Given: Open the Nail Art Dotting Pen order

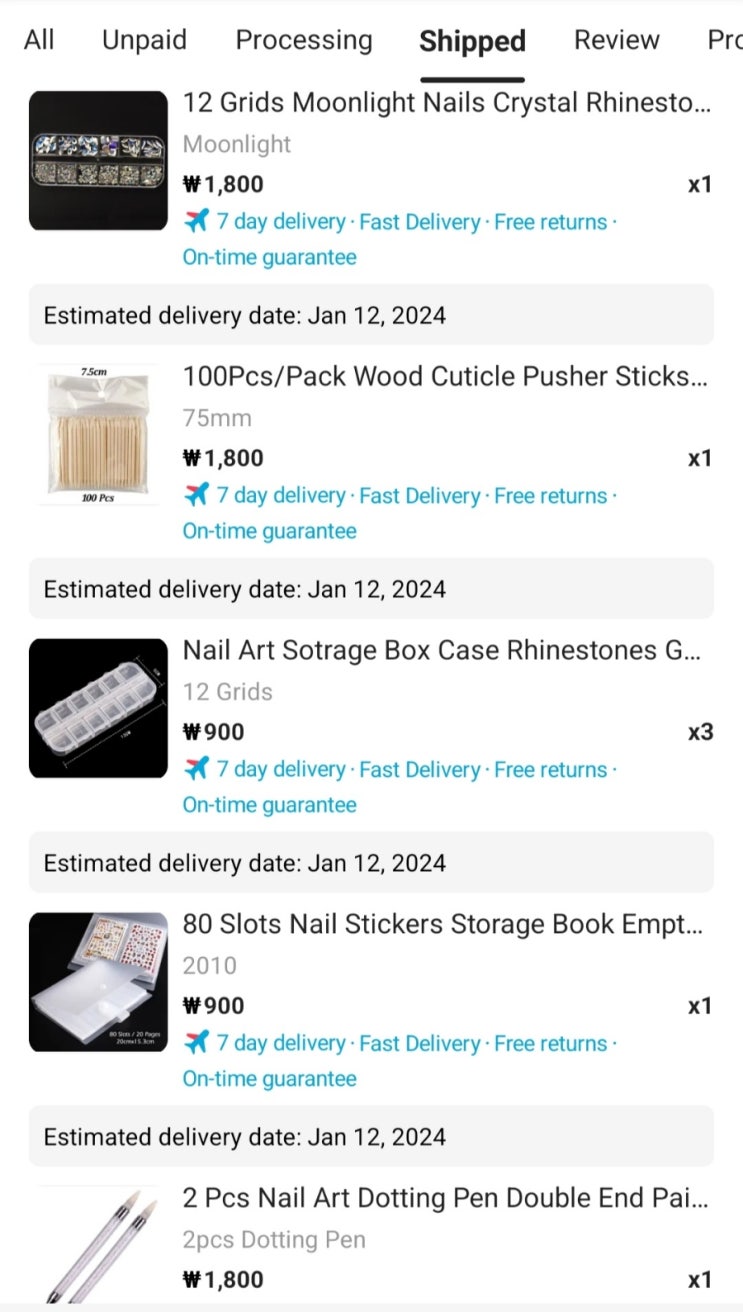Looking at the screenshot, I should point(446,1198).
